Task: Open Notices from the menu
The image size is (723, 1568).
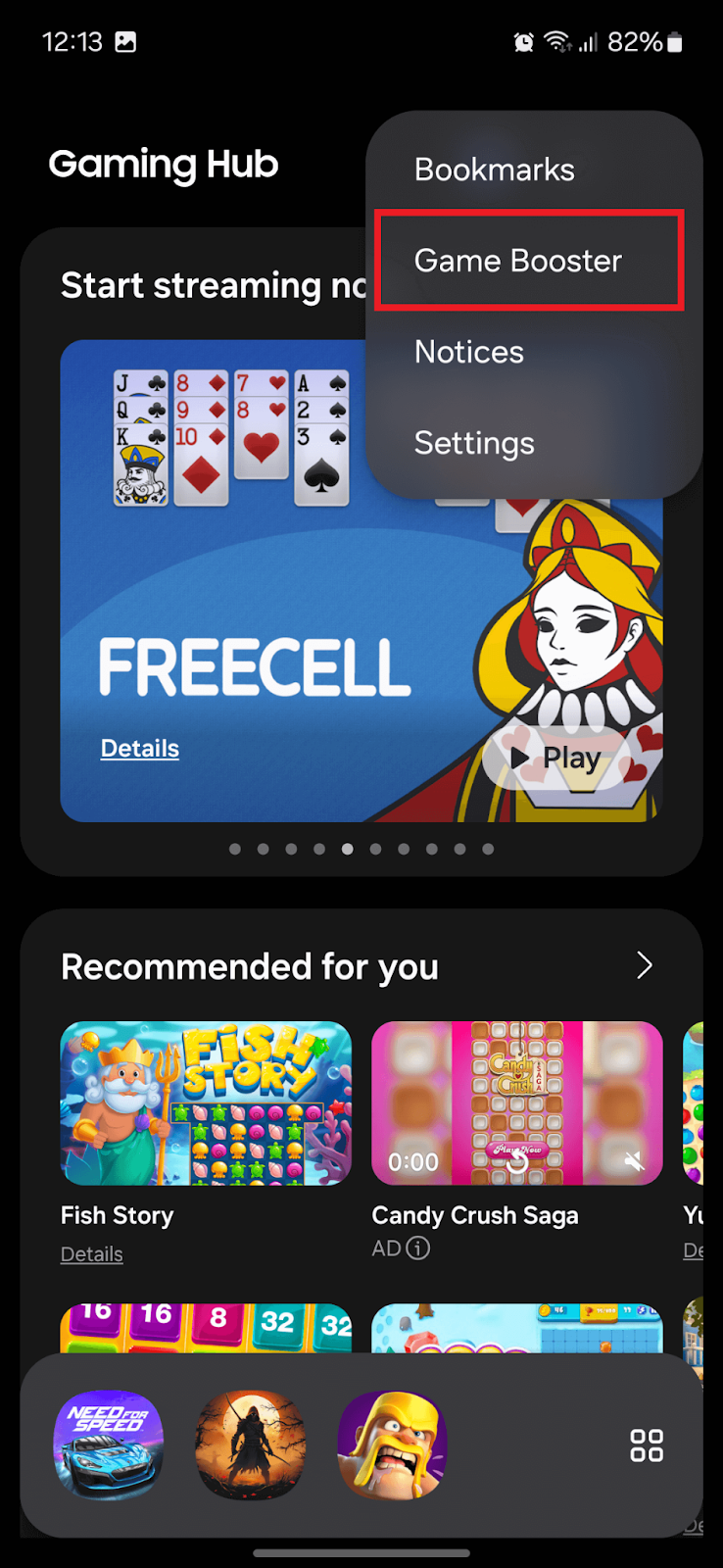Action: coord(469,352)
